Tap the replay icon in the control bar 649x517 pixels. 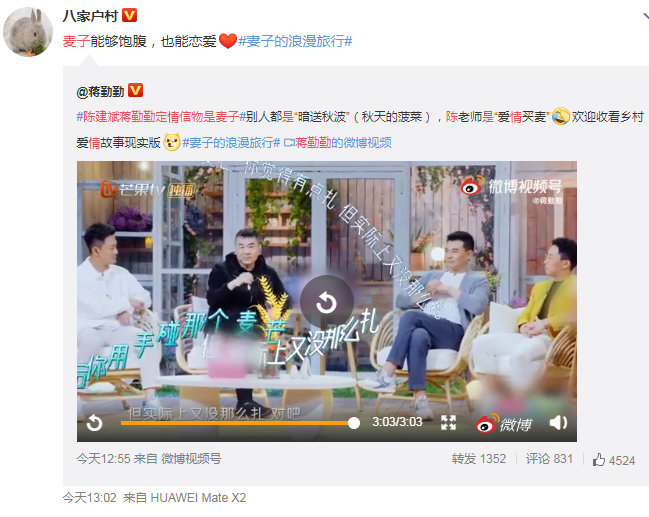click(94, 423)
